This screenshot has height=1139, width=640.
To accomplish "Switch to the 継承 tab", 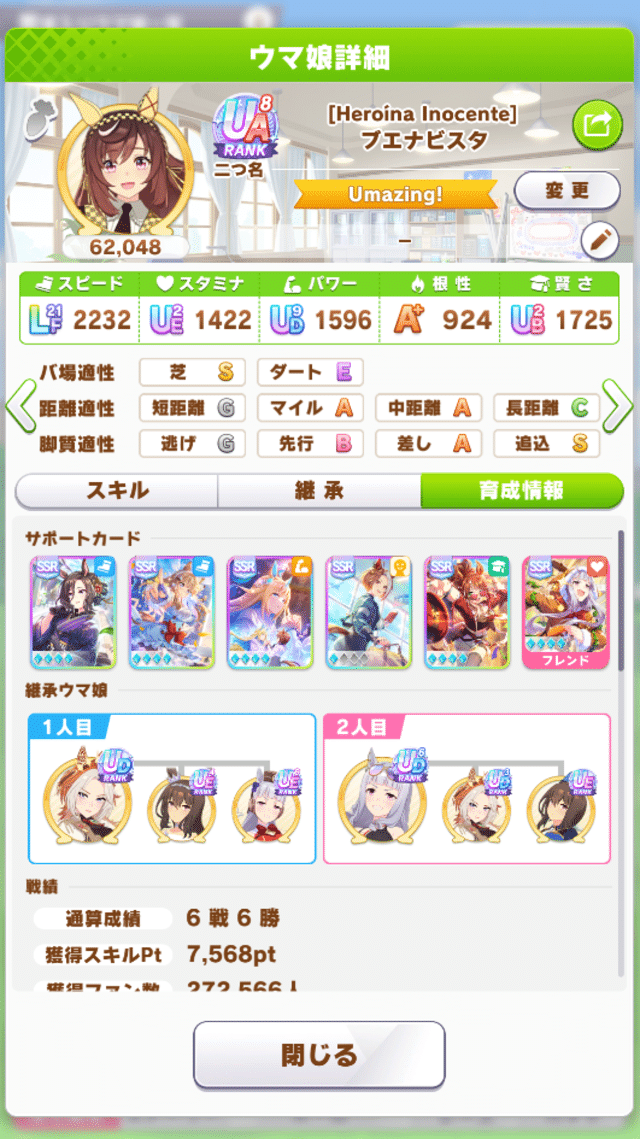I will click(x=319, y=491).
